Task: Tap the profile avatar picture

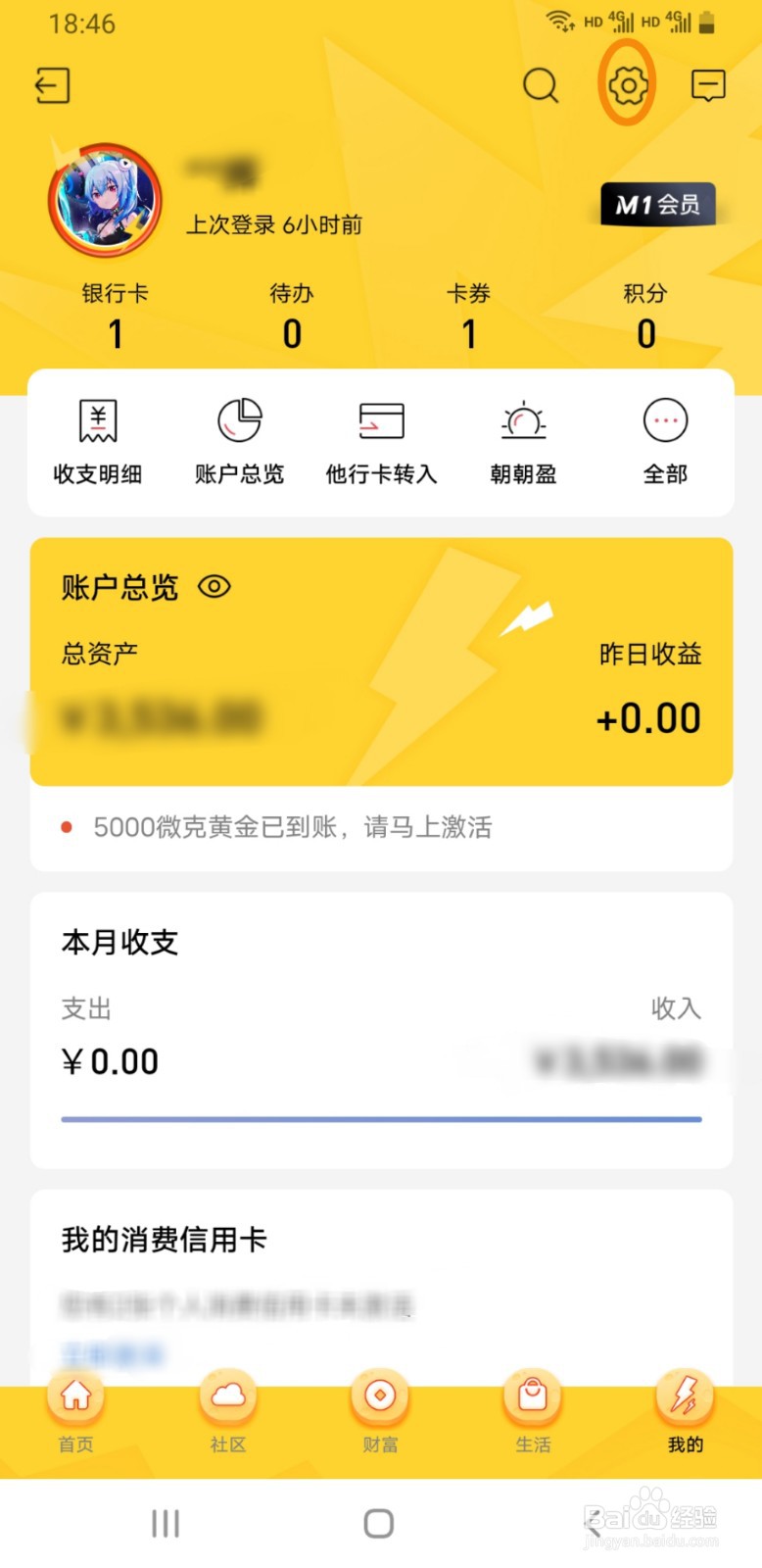Action: click(105, 200)
